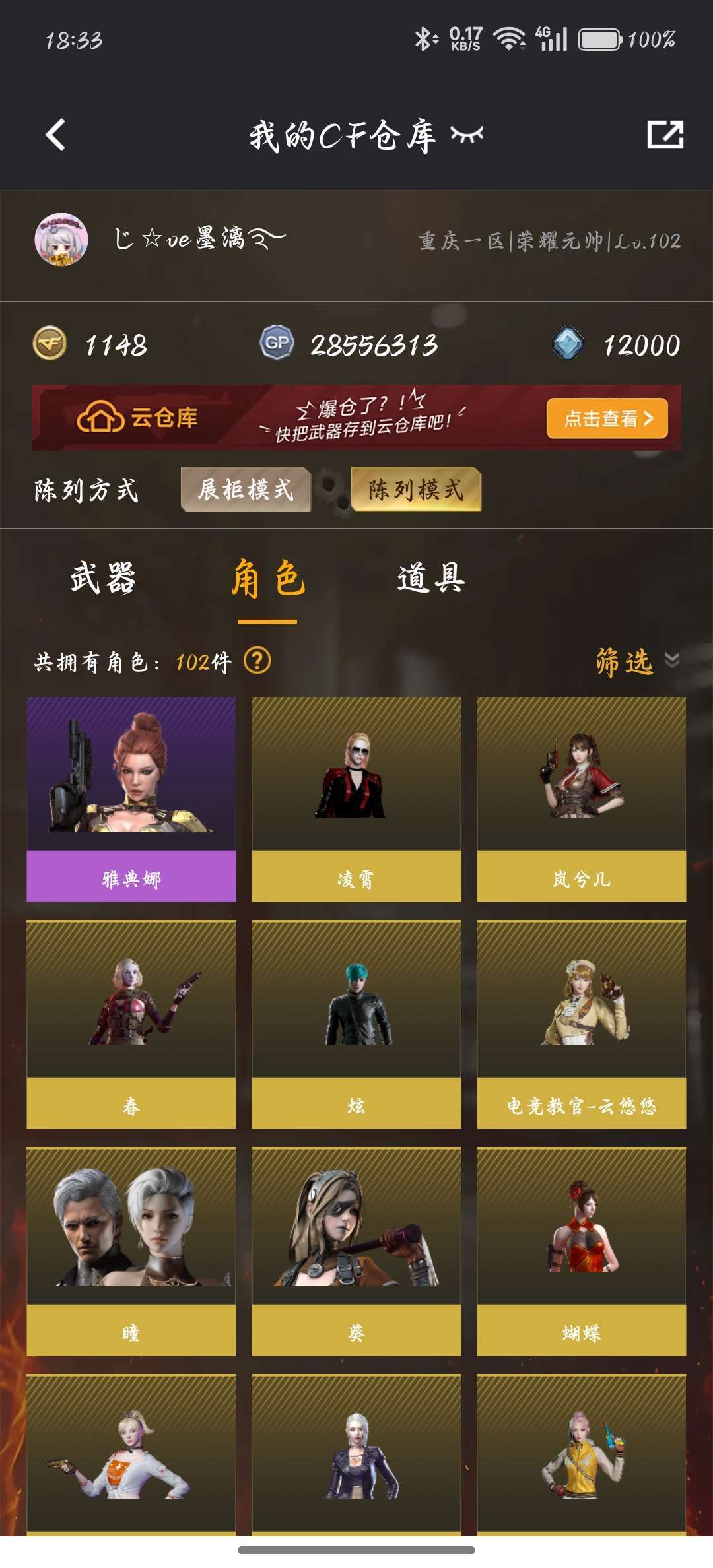Open the 葵 character card
The width and height of the screenshot is (713, 1568).
tap(356, 1251)
